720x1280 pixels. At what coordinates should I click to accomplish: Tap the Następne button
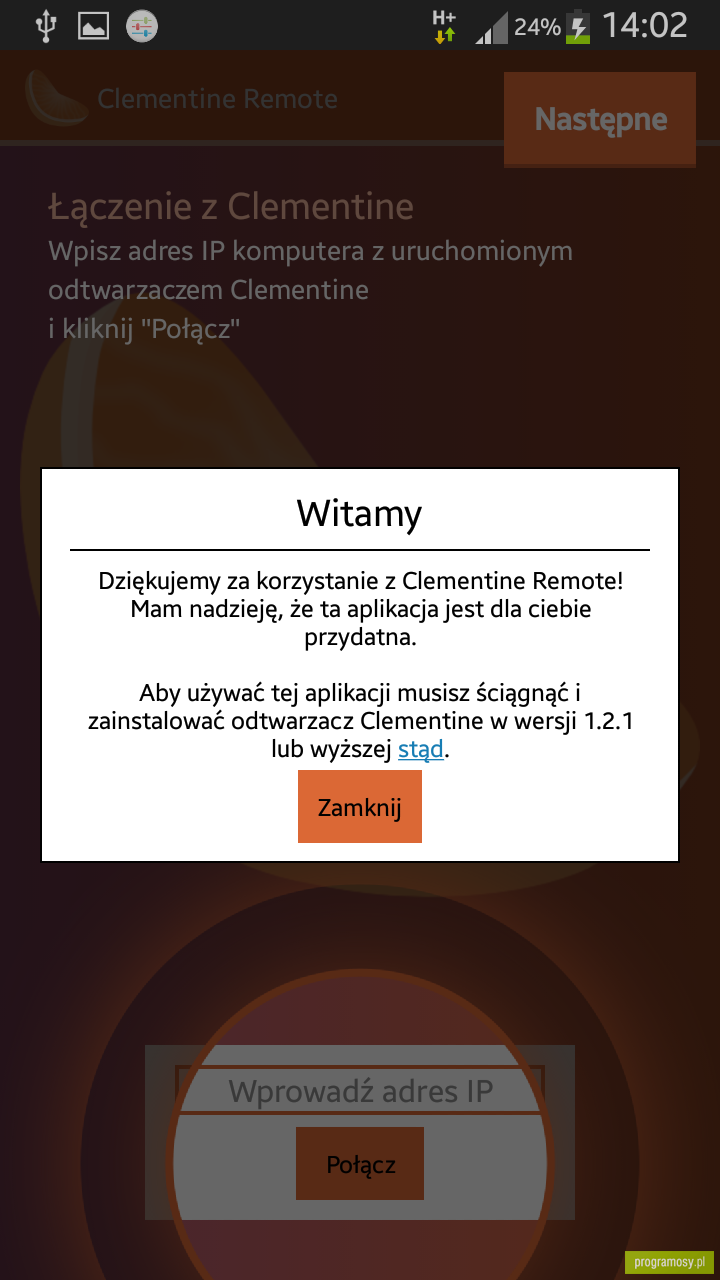tap(600, 119)
